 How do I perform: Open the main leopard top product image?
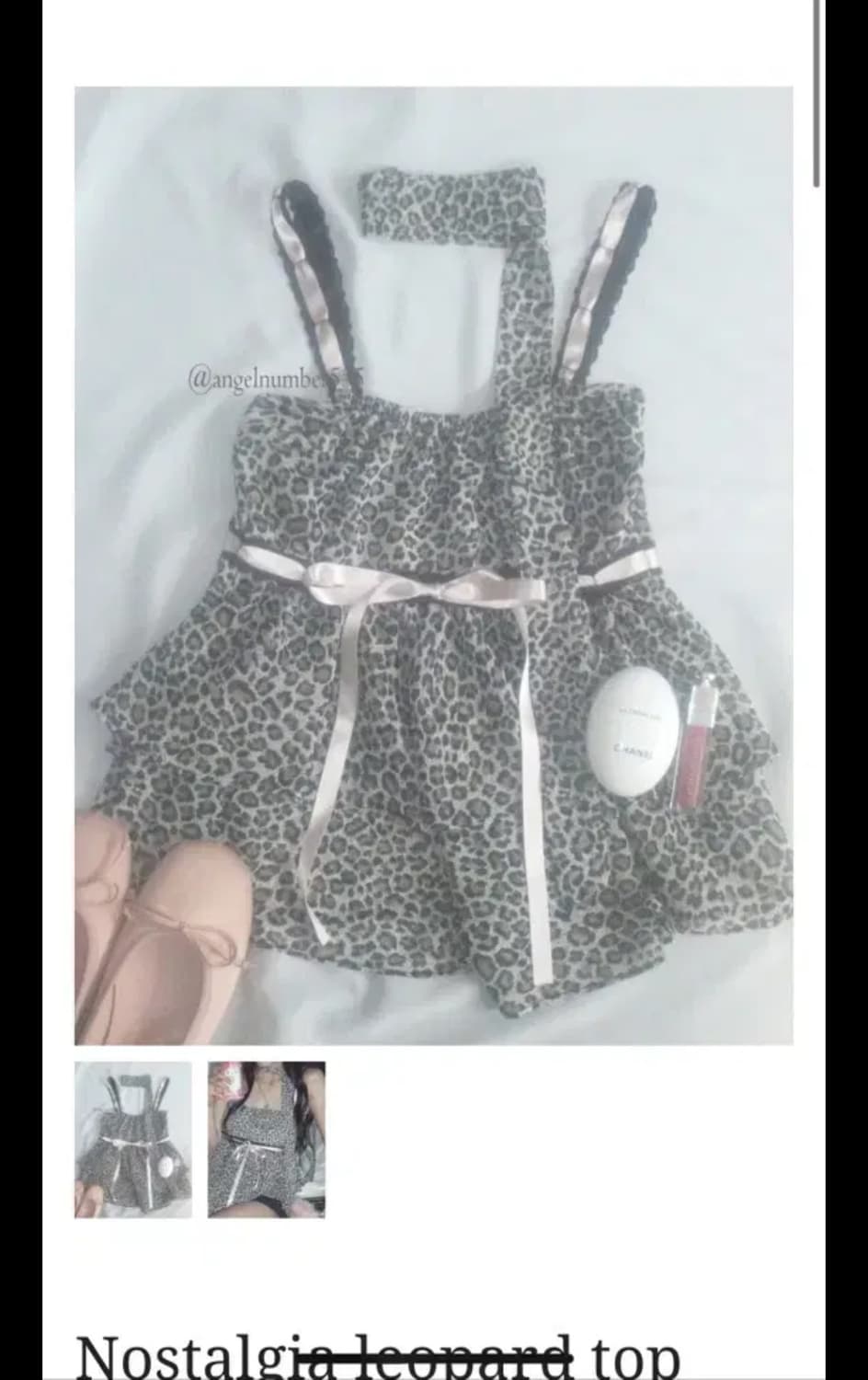433,566
